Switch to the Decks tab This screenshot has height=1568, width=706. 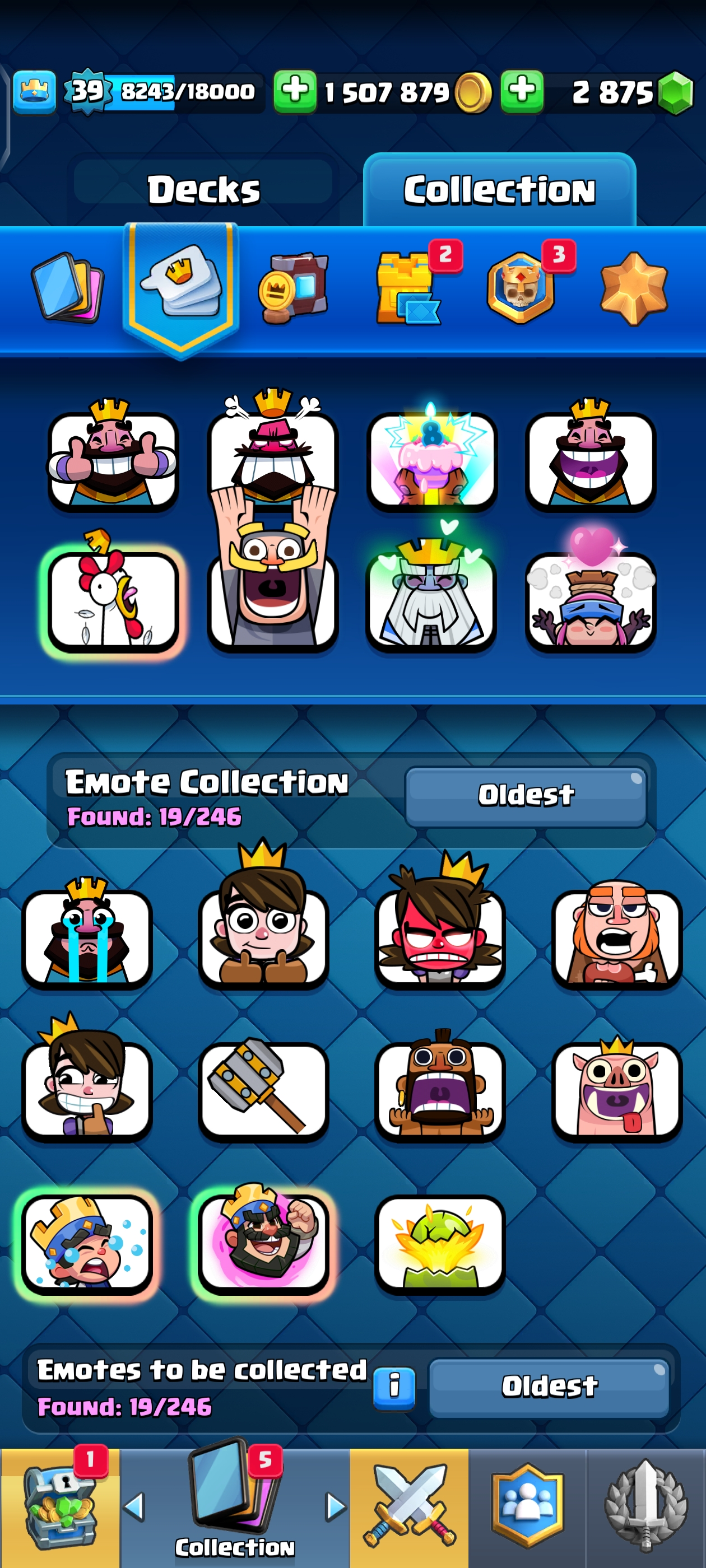[x=203, y=189]
